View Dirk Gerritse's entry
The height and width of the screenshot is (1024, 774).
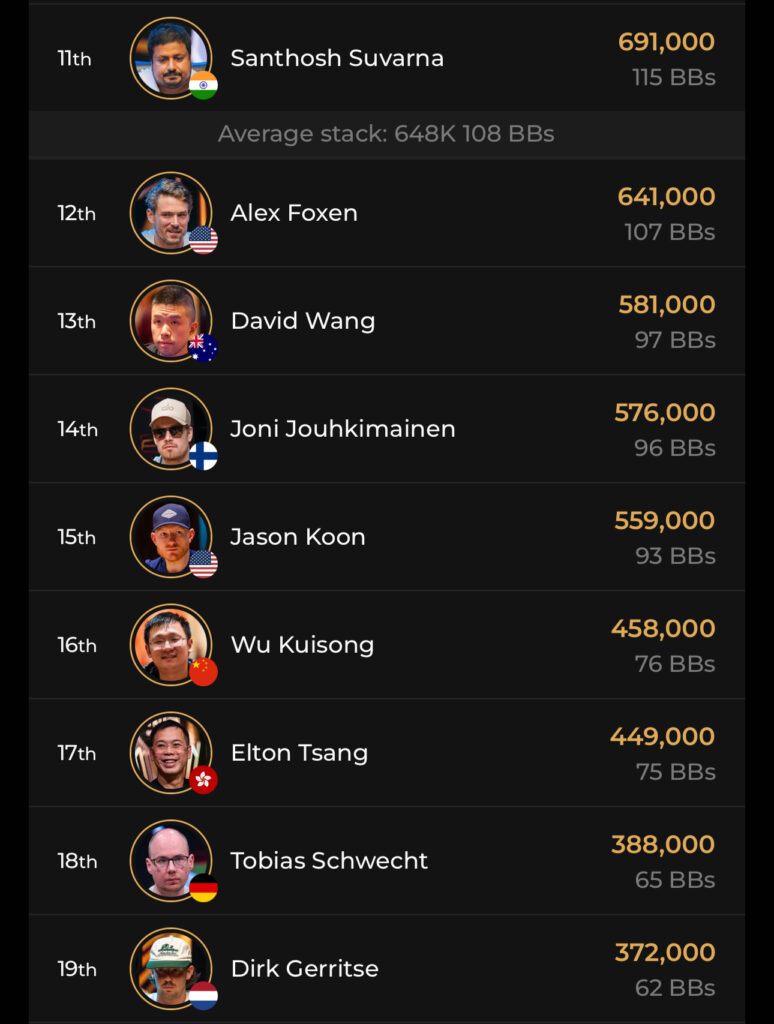pos(304,969)
